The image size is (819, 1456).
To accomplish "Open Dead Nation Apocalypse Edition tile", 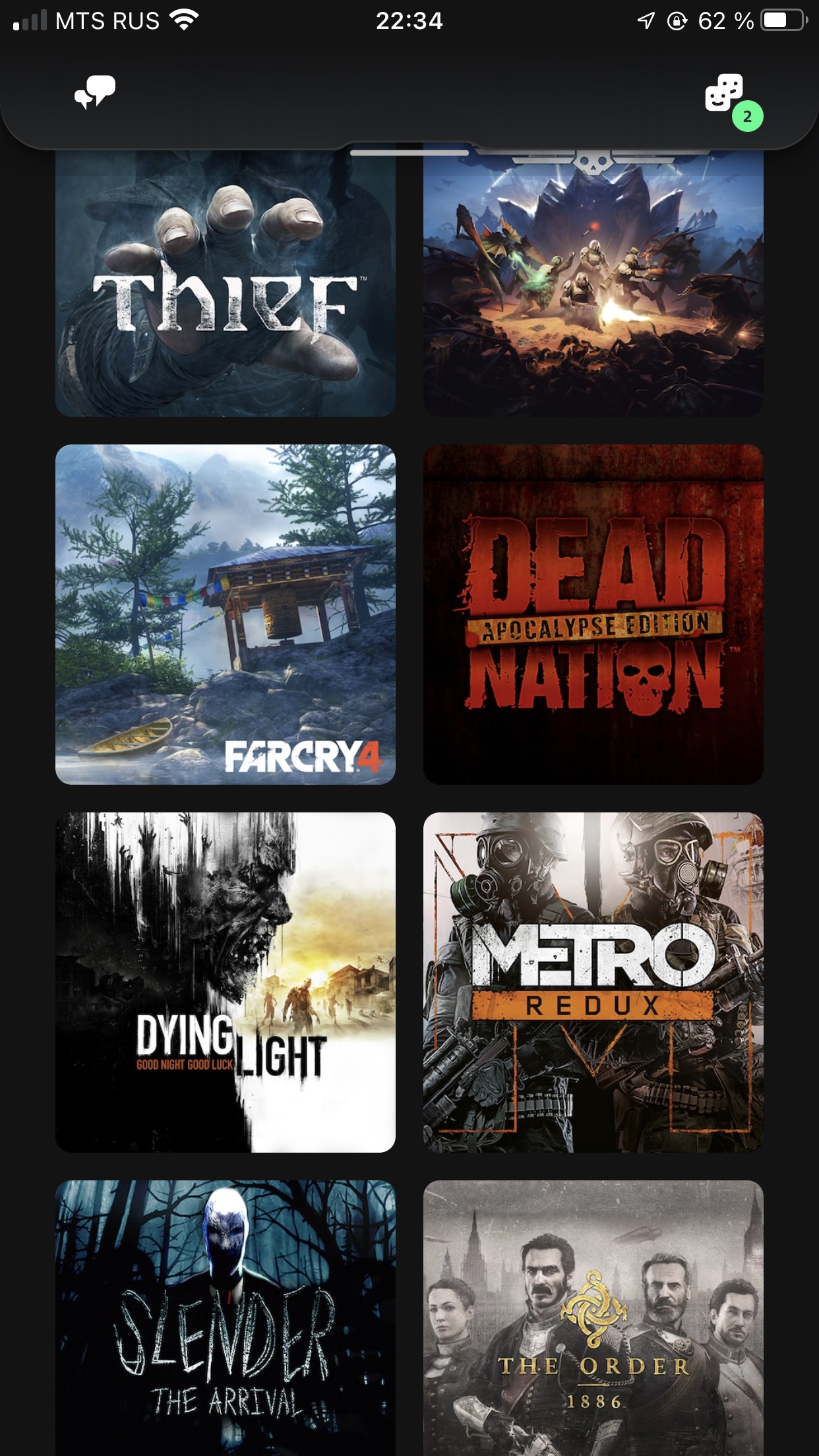I will pos(593,614).
